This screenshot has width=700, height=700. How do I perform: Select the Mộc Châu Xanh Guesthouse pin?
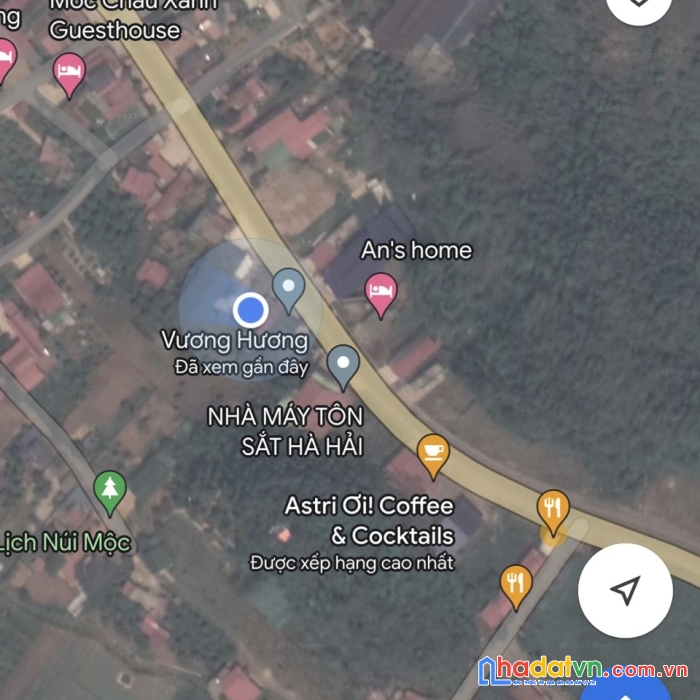click(69, 74)
